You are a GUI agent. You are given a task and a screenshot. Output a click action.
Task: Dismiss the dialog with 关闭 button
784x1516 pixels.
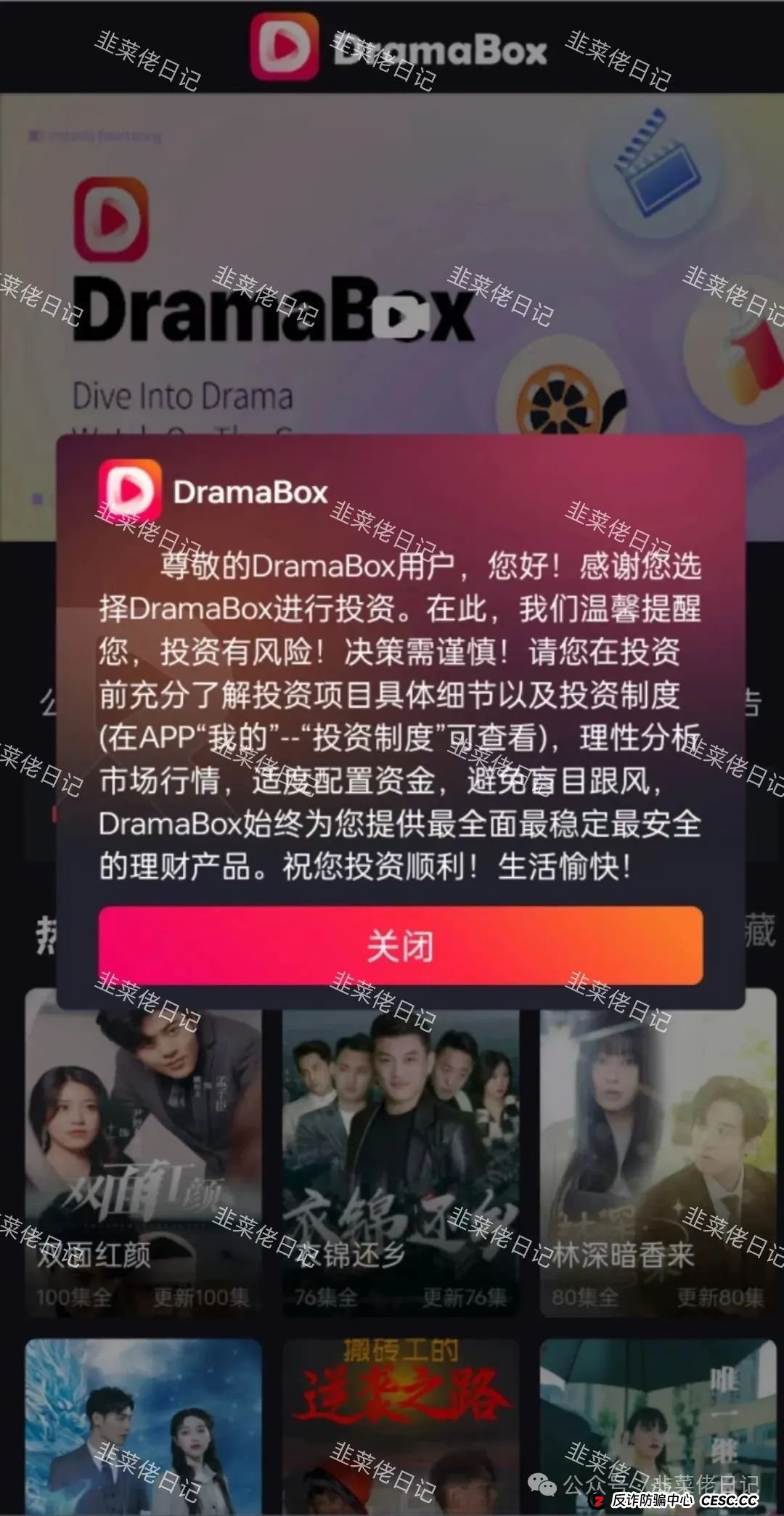tap(400, 946)
